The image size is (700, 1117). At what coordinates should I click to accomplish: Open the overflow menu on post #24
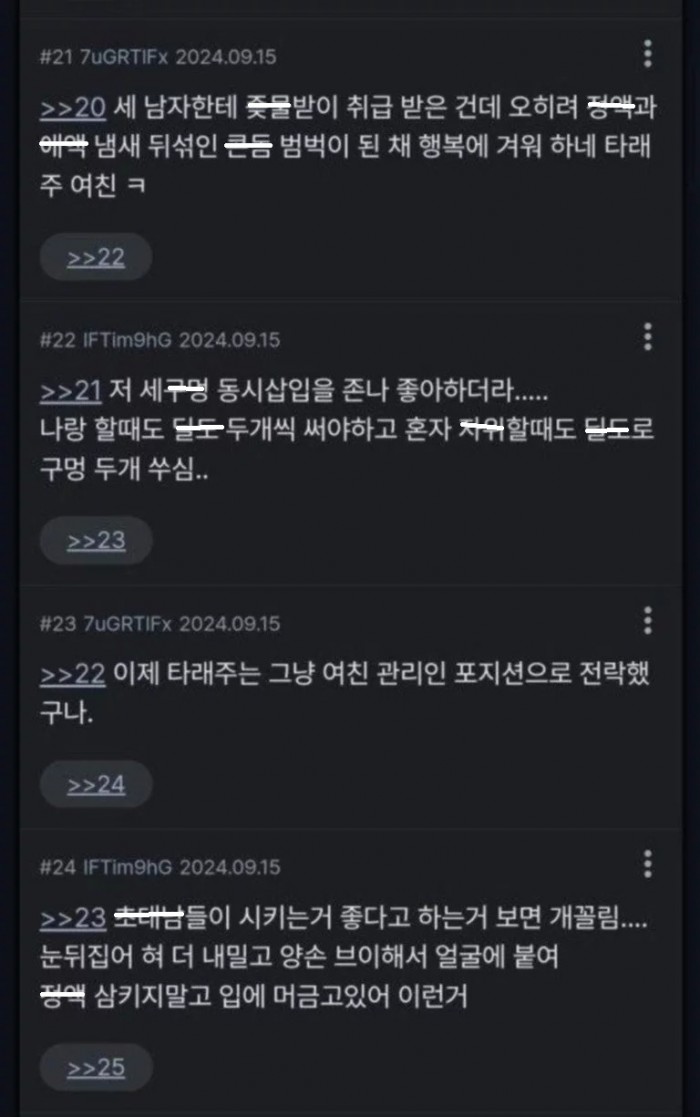[x=648, y=864]
